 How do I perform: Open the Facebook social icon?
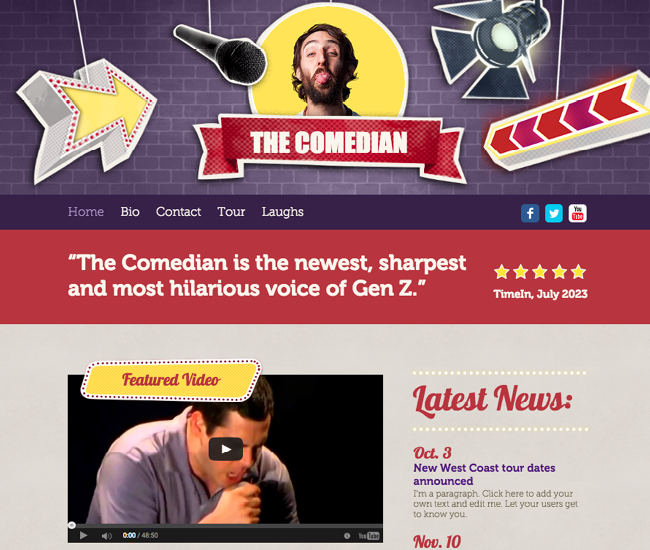(x=530, y=213)
